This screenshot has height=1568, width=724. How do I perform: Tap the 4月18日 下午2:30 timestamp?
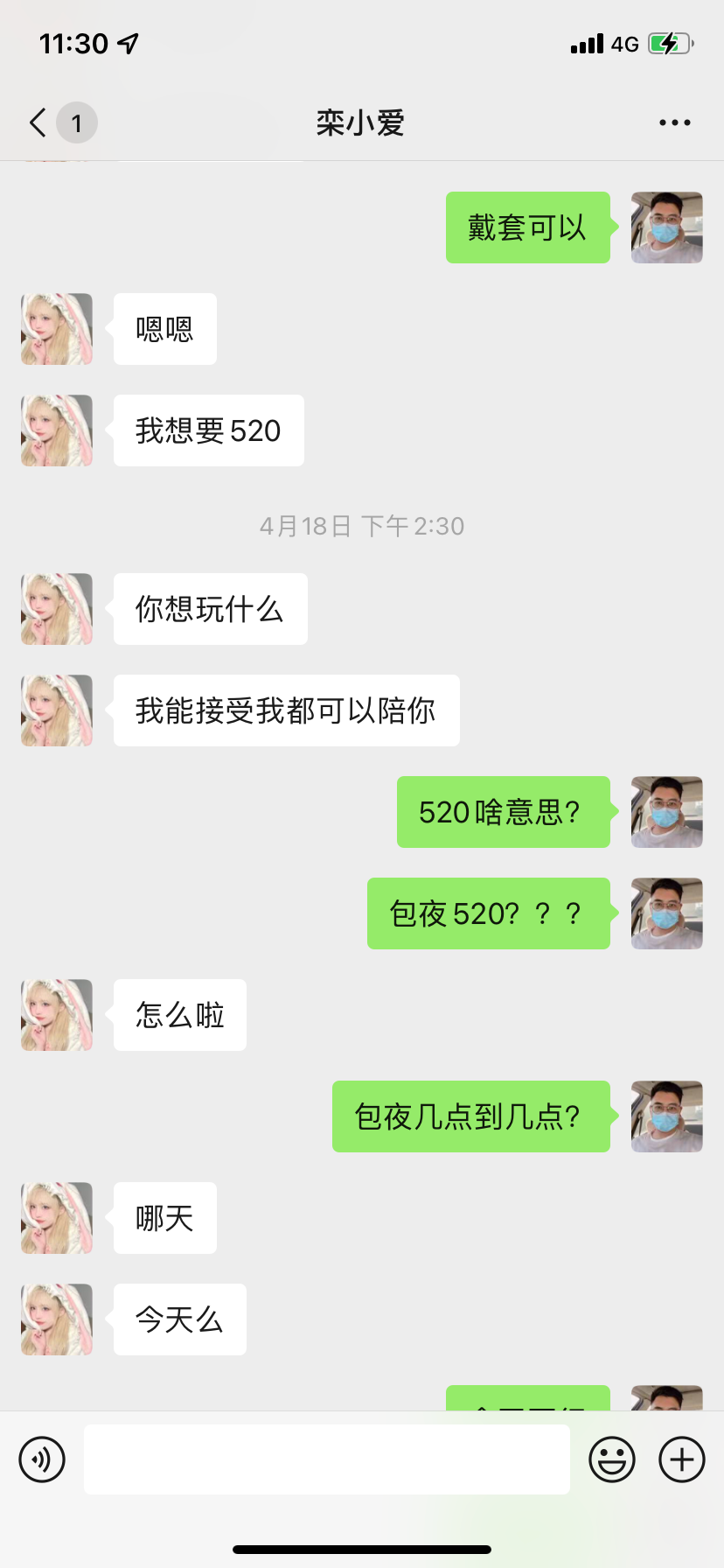click(x=361, y=525)
